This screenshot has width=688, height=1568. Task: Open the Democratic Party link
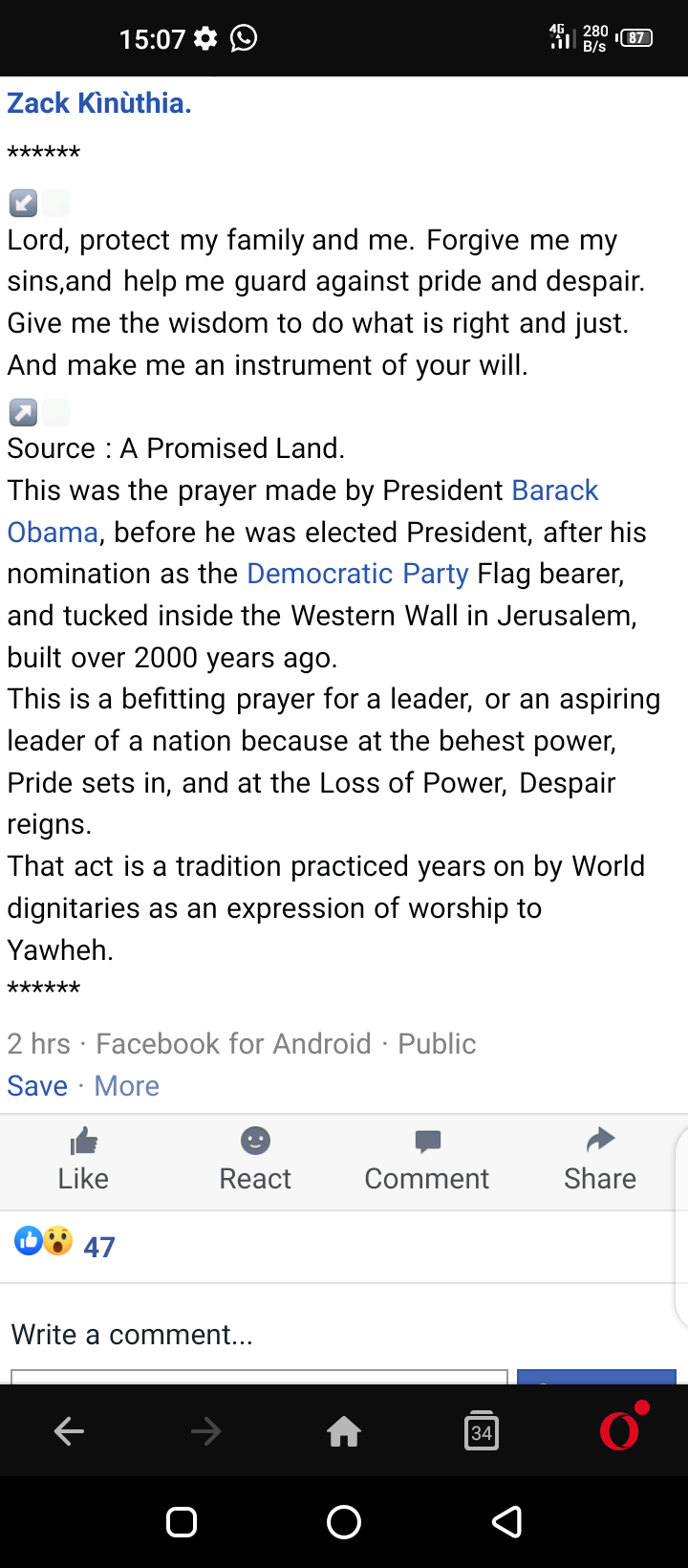[x=357, y=574]
